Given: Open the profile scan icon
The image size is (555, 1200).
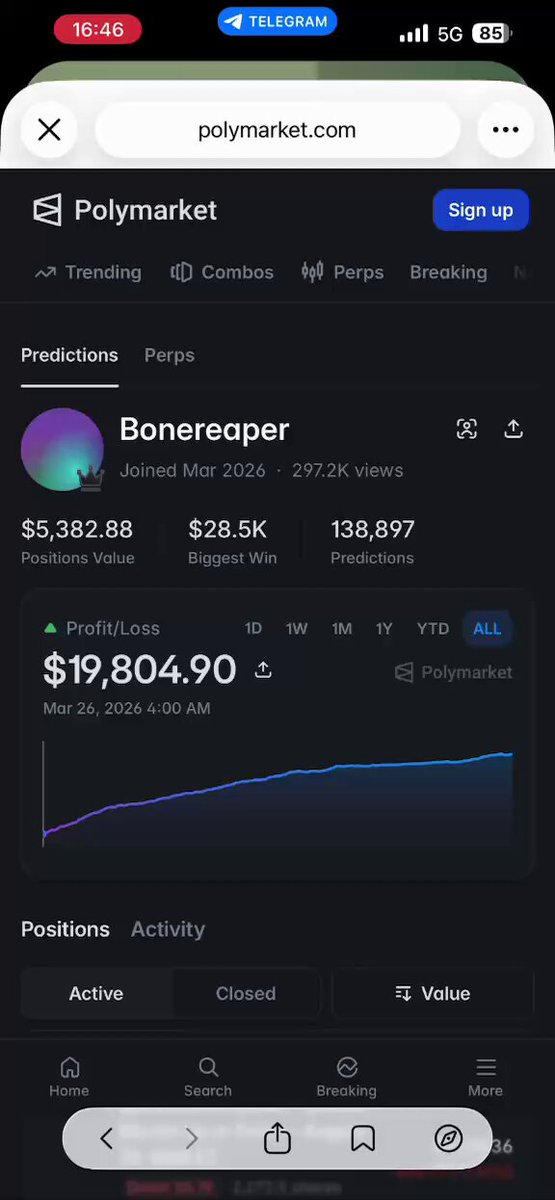Looking at the screenshot, I should [467, 429].
